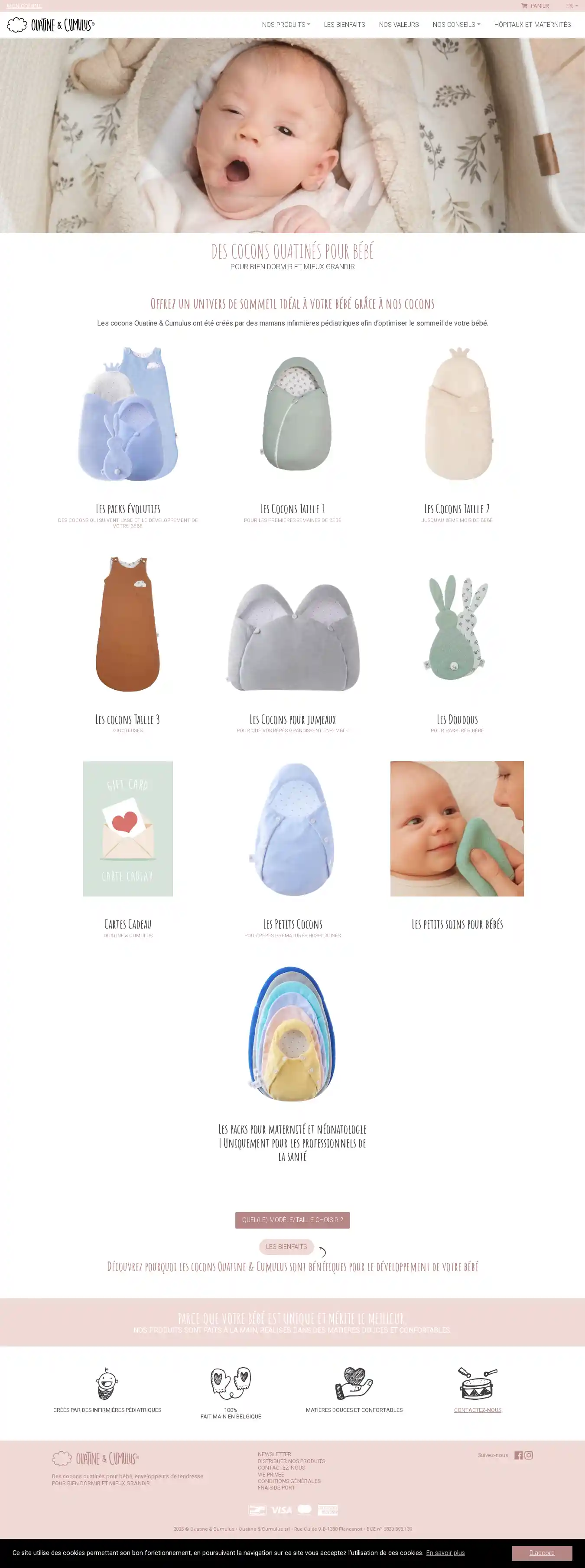Open Cartes Cadeau category

tap(128, 924)
